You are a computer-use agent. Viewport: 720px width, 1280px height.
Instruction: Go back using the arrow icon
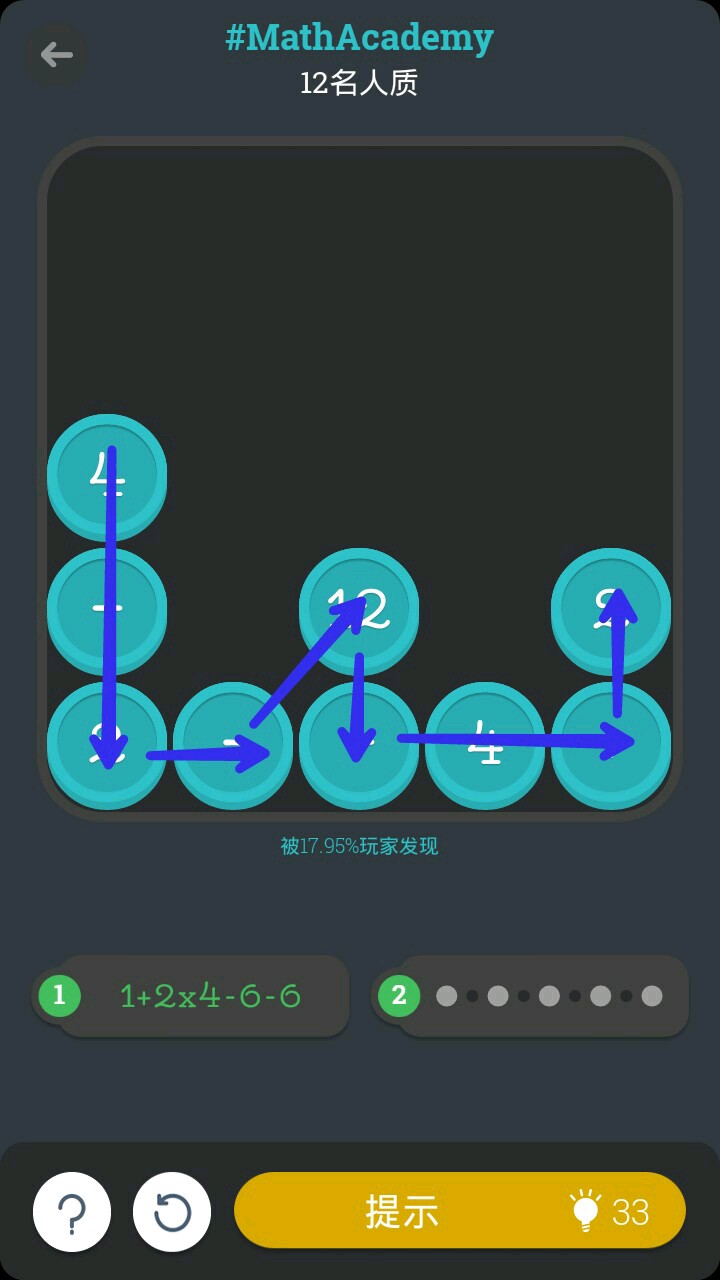coord(56,54)
